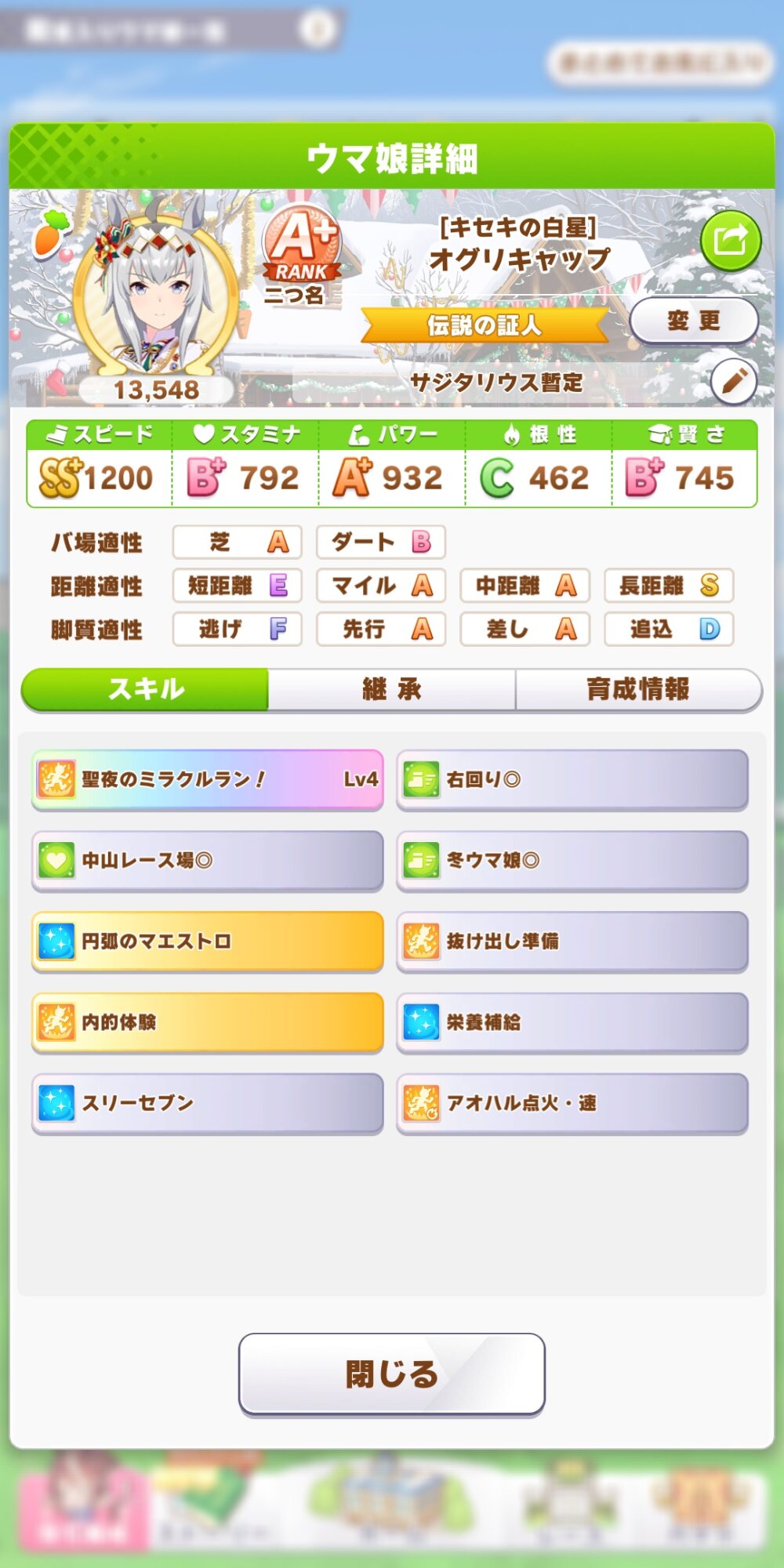Viewport: 784px width, 1568px height.
Task: View the アオハル点火・速 skill
Action: (x=572, y=1103)
